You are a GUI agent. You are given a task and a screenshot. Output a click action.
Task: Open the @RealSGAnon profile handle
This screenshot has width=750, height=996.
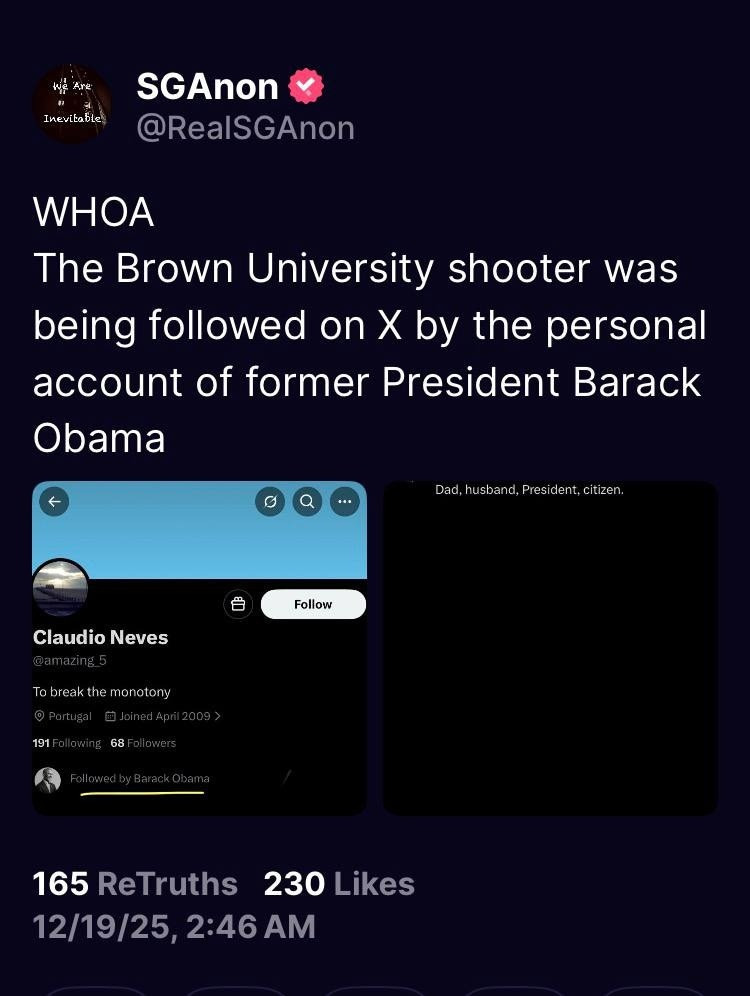click(x=245, y=128)
